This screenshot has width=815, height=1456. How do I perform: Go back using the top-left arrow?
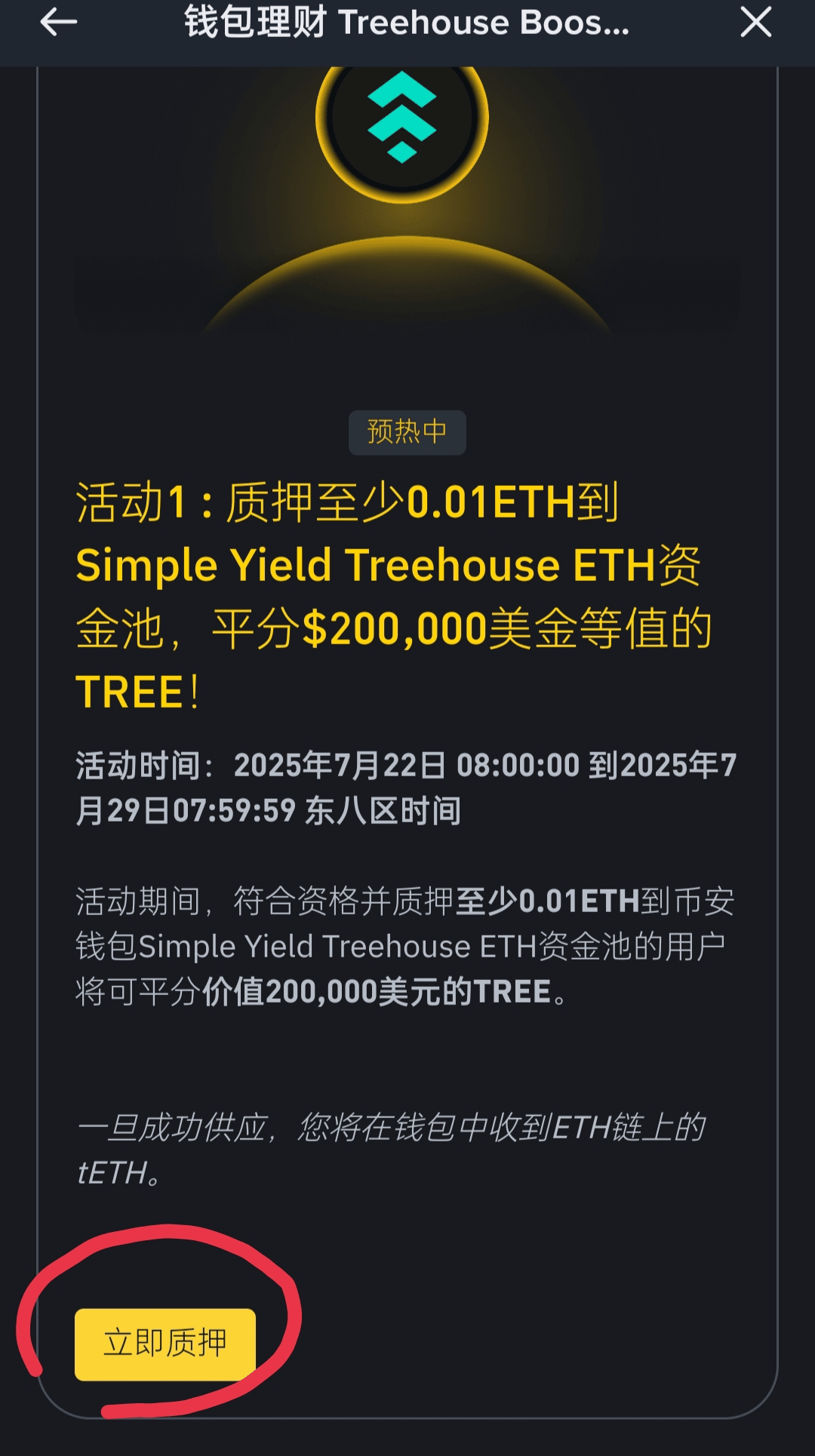(59, 23)
